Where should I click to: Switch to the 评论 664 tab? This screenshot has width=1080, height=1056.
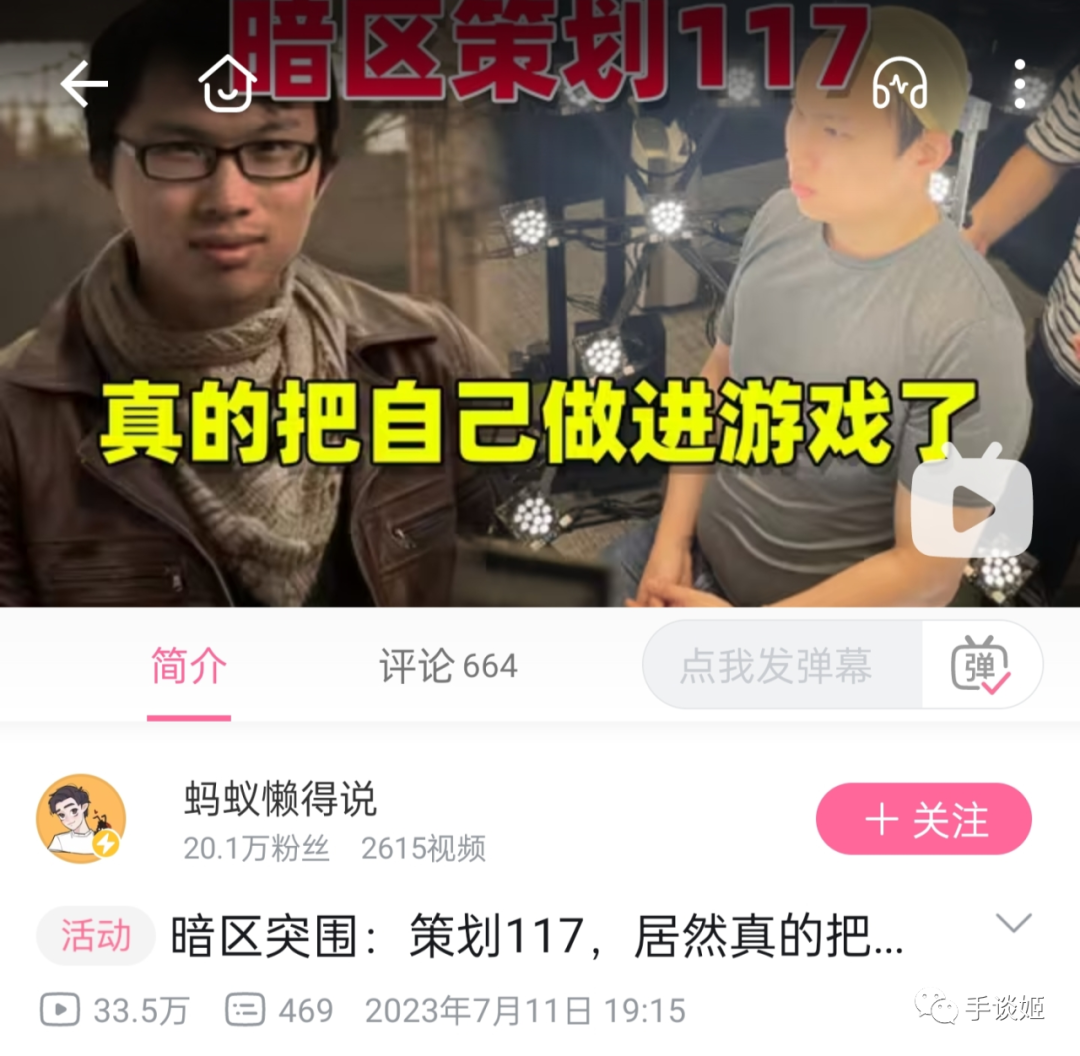448,666
